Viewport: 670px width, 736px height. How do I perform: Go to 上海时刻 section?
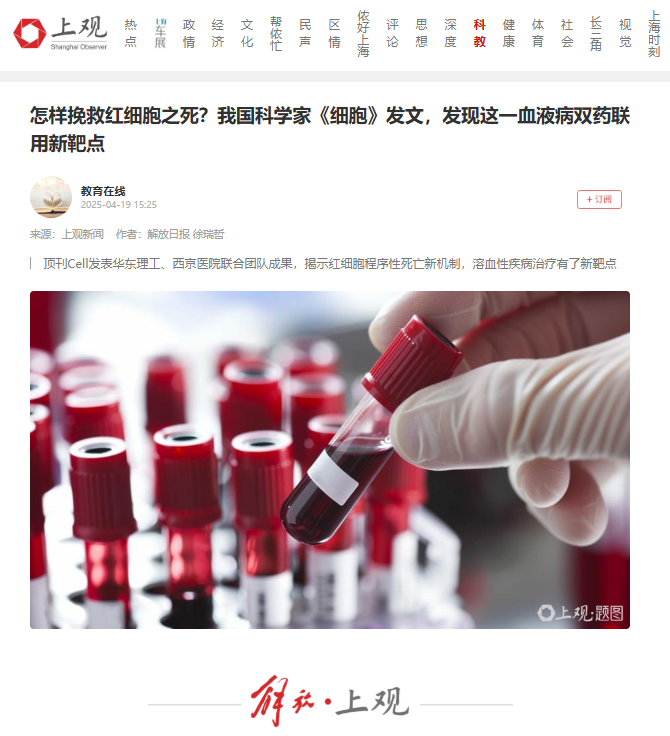click(654, 34)
